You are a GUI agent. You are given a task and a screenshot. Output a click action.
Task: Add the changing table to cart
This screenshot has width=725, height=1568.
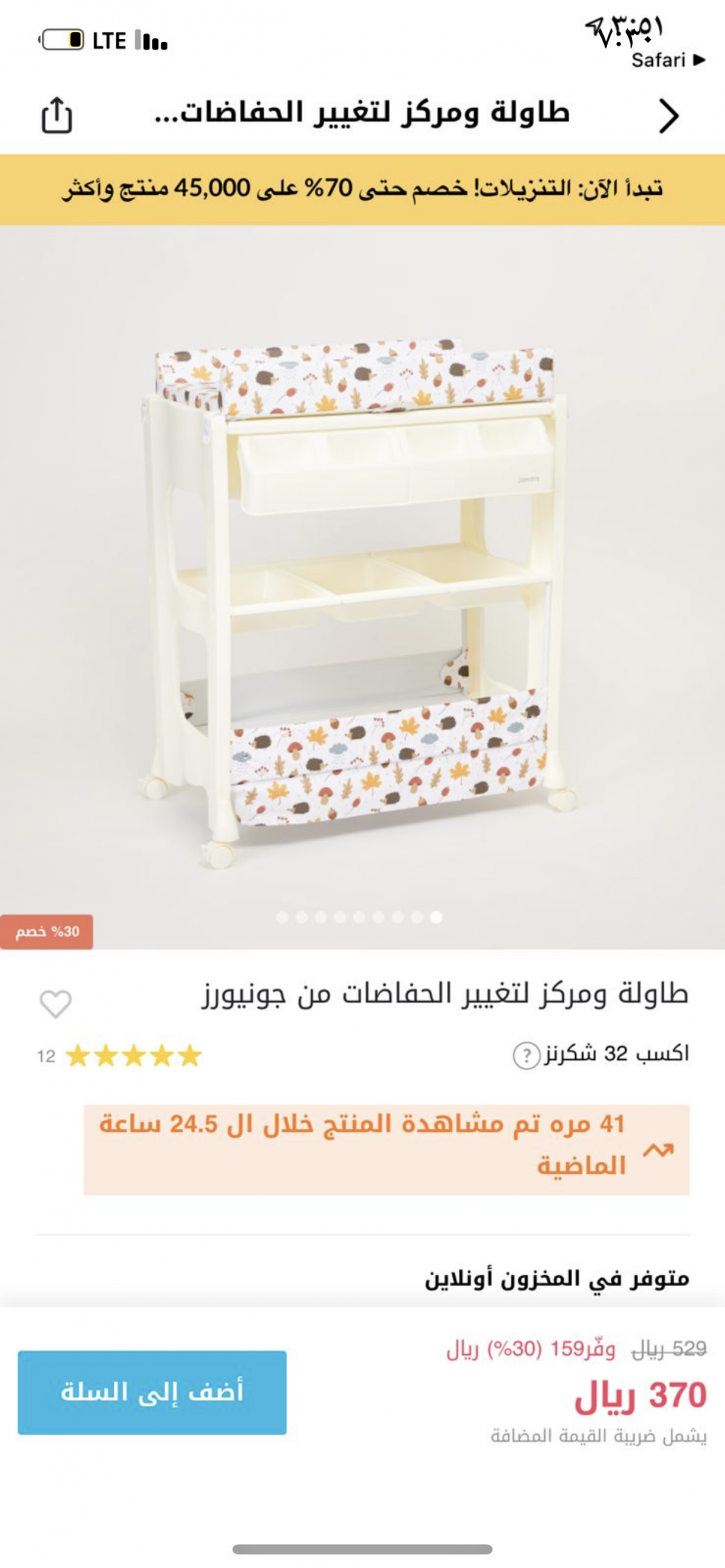[152, 1392]
